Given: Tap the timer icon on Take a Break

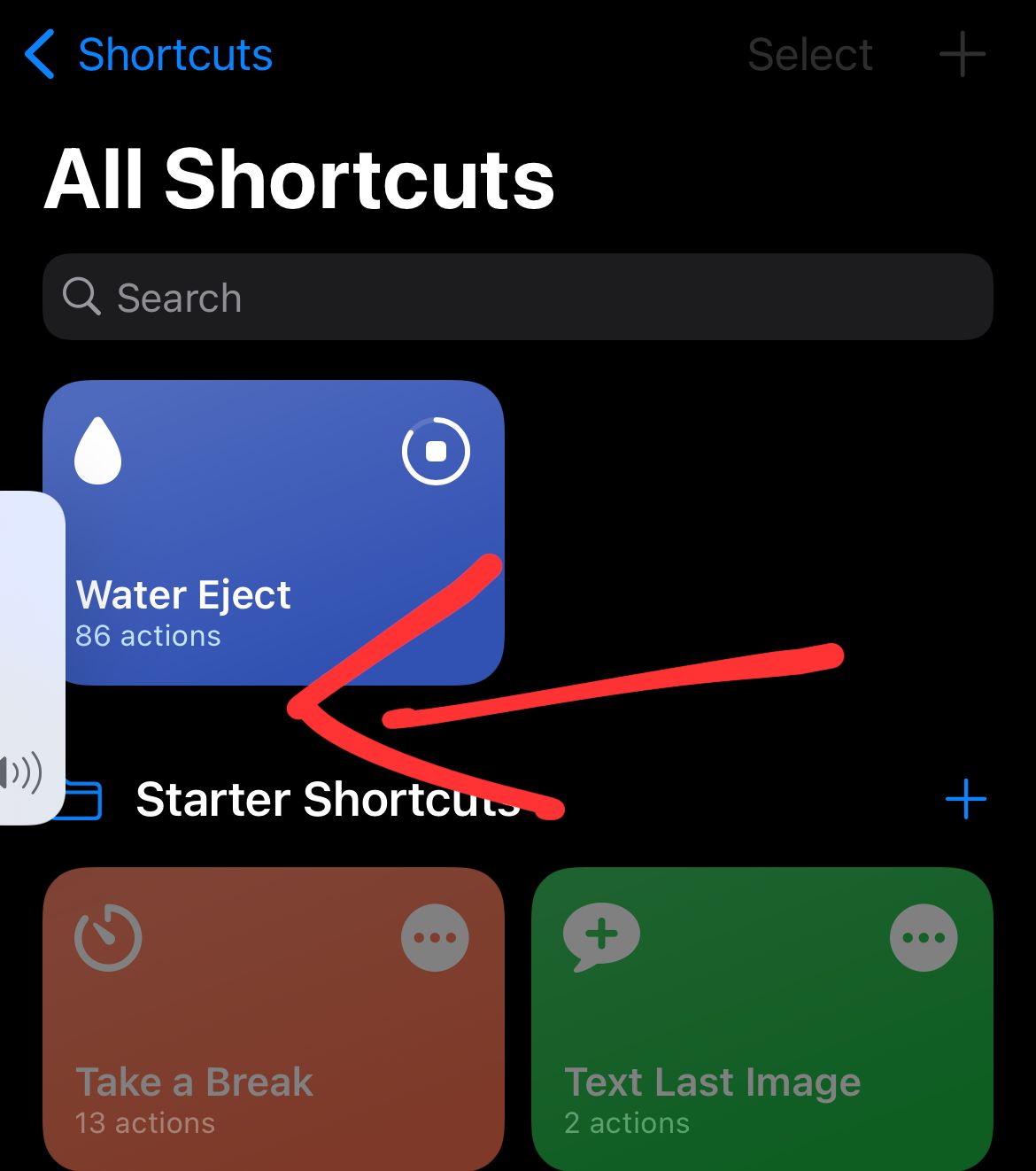Looking at the screenshot, I should [106, 939].
